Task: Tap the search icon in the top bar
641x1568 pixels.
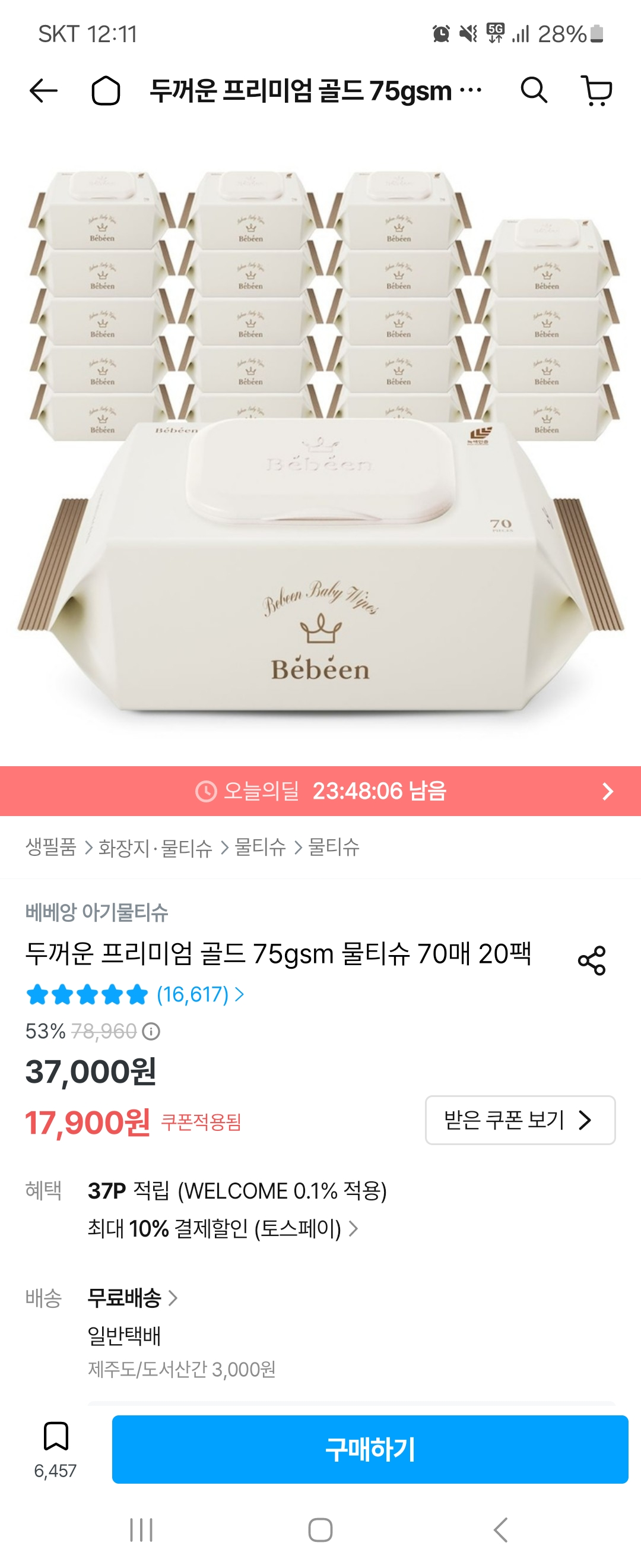Action: tap(534, 91)
